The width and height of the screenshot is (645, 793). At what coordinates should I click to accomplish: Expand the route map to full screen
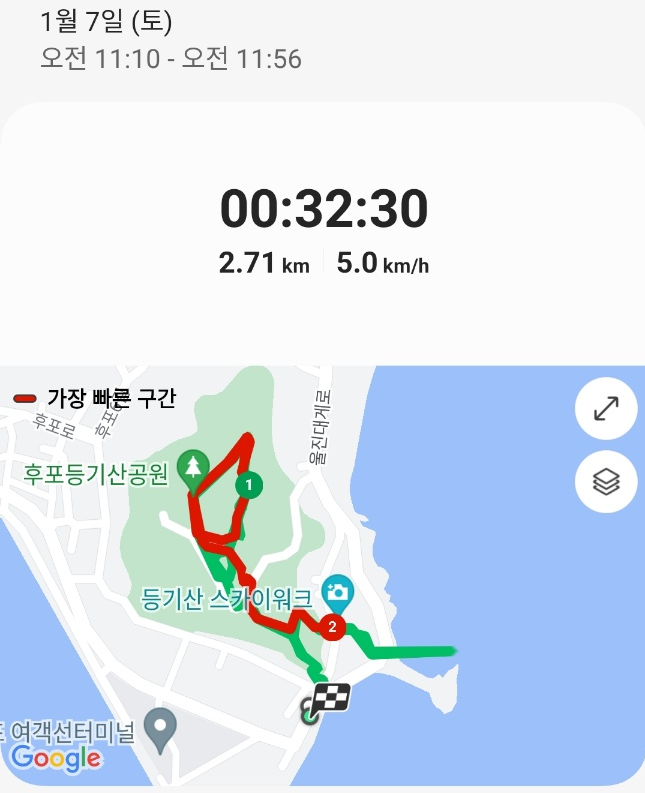606,410
